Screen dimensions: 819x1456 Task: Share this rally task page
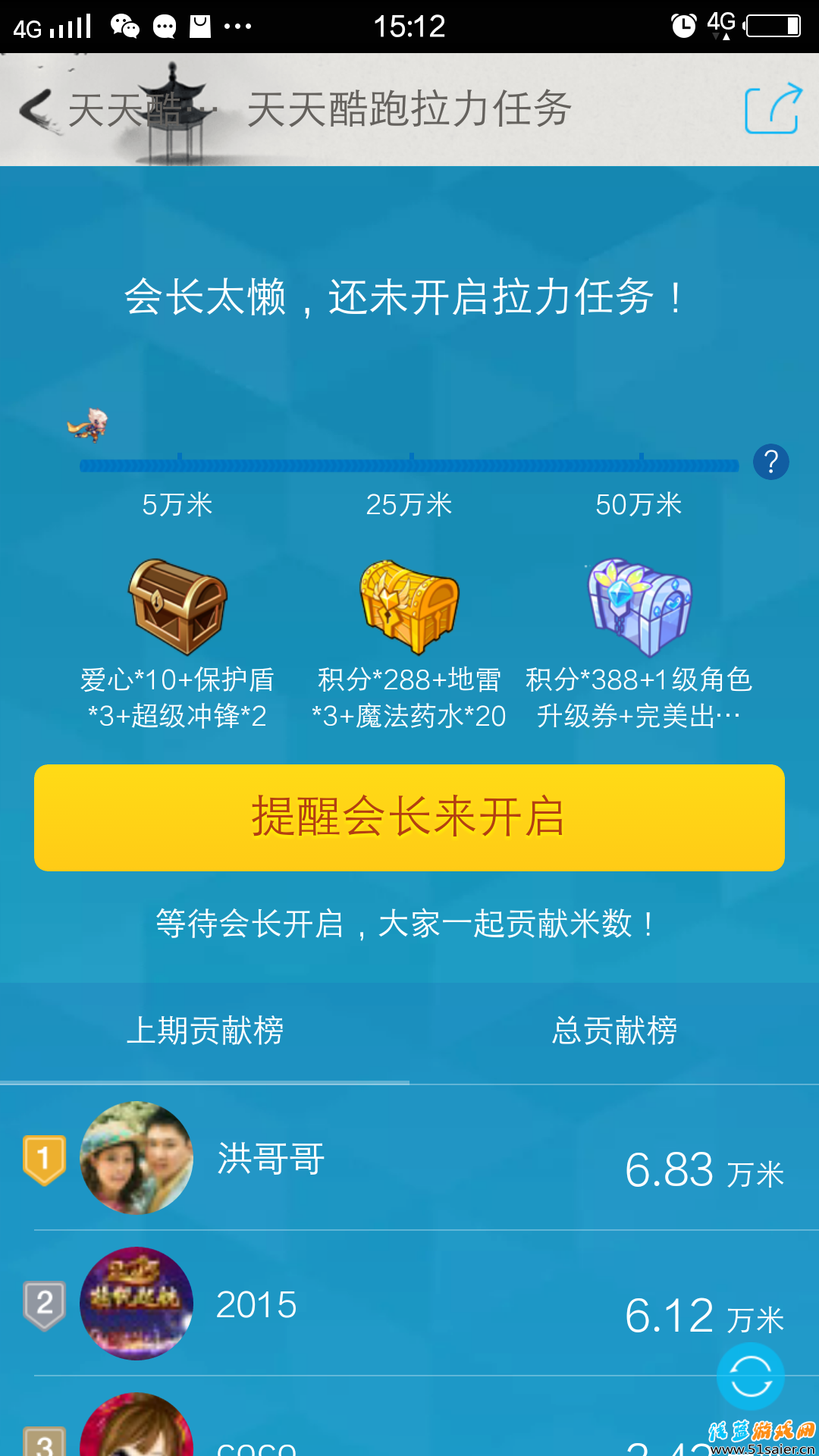(773, 109)
